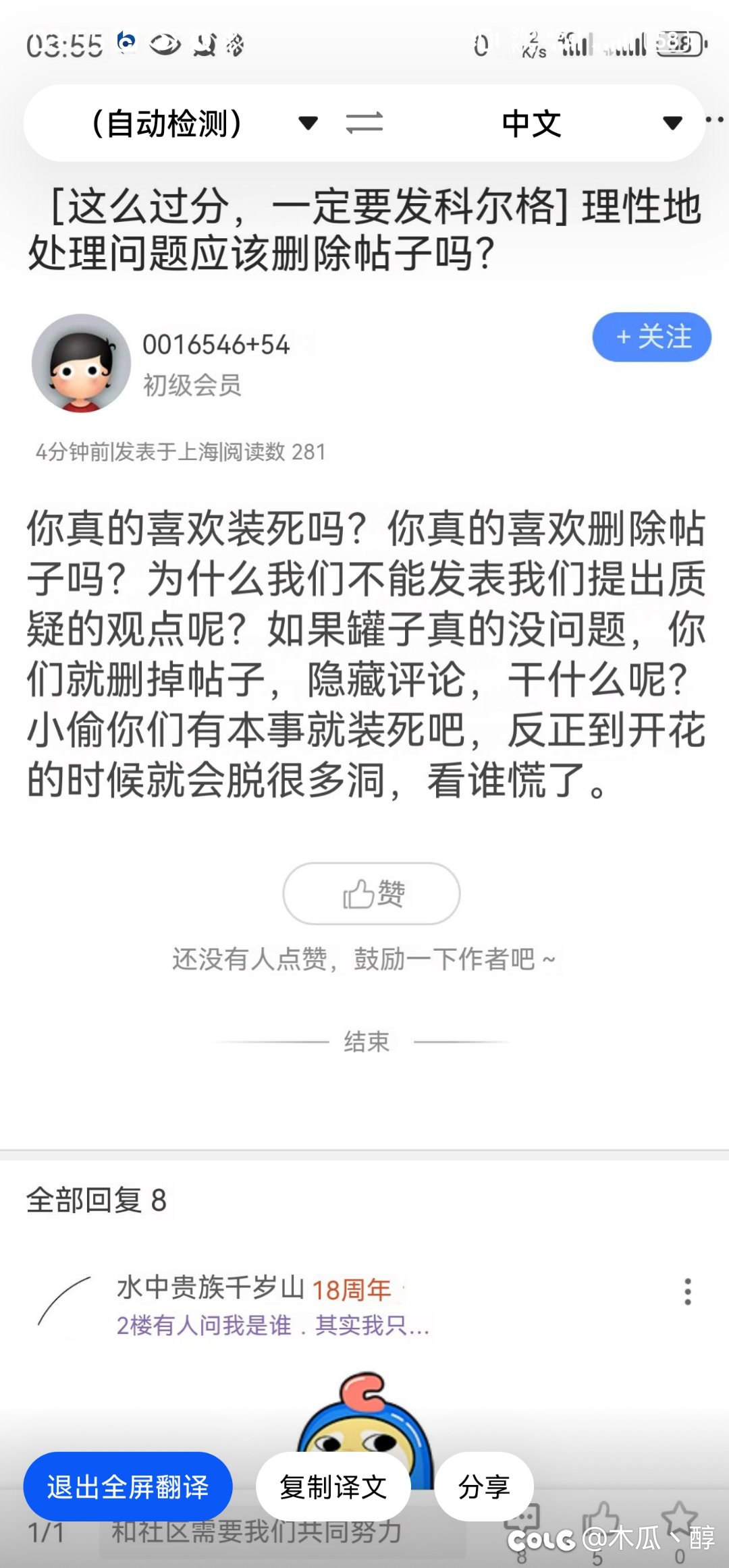
Task: Open the profile avatar of 0016546+54
Action: tap(81, 363)
